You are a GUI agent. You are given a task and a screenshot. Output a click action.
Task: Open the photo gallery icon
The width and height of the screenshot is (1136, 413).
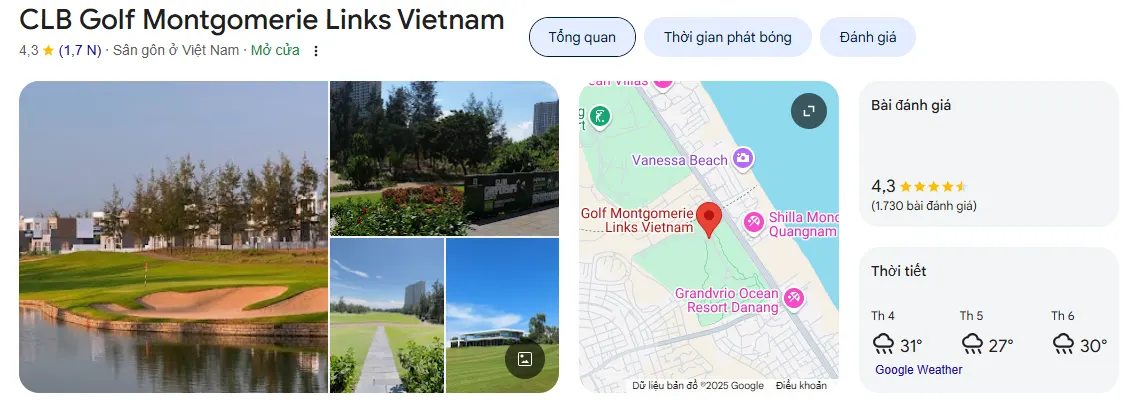coord(525,358)
